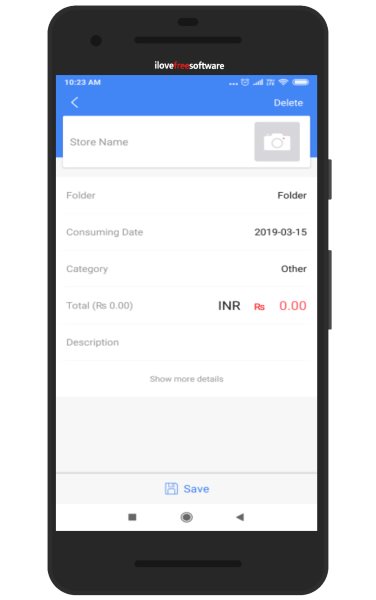Go back using the top-left arrow

tap(74, 103)
